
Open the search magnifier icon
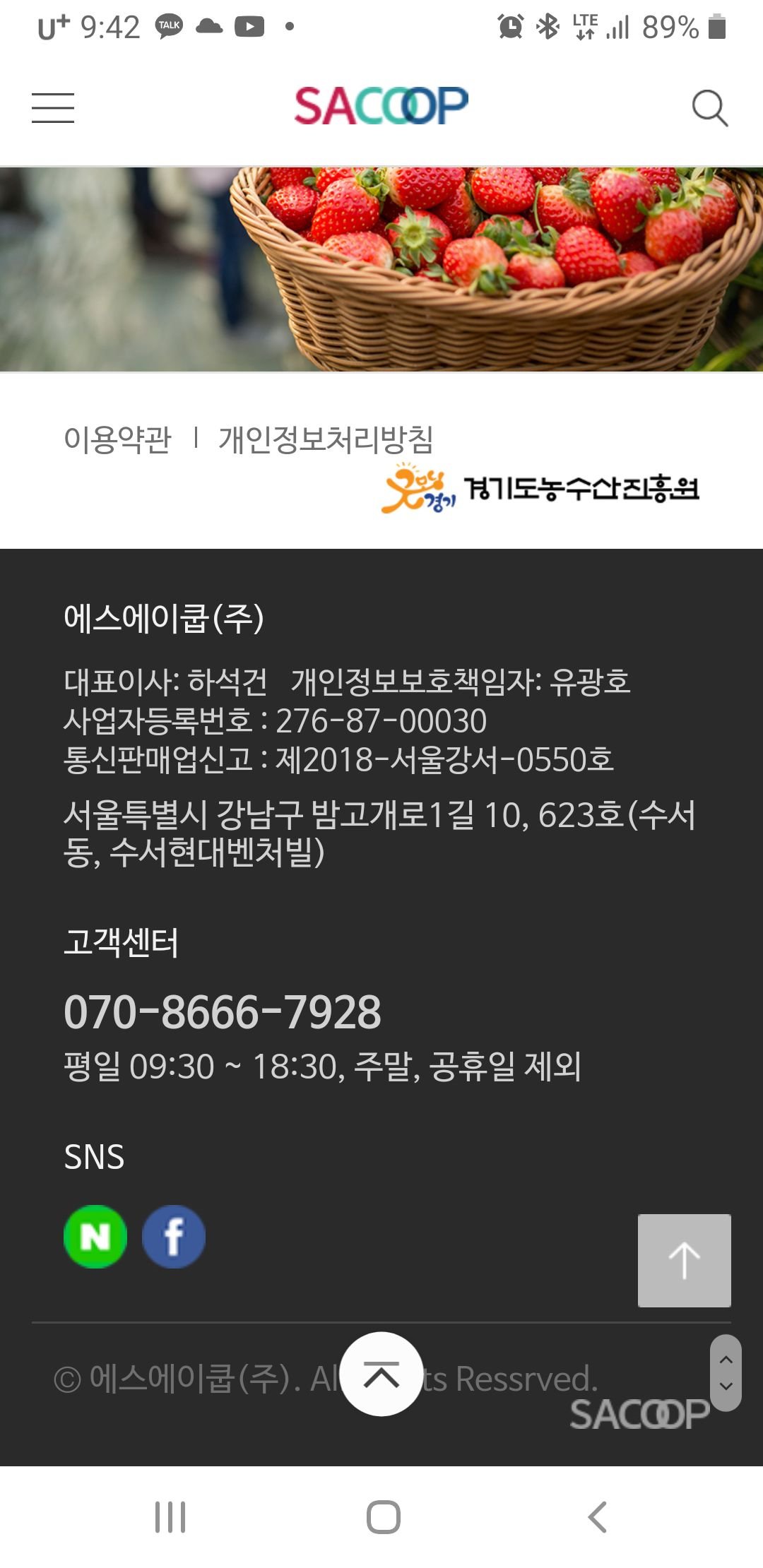click(x=709, y=108)
